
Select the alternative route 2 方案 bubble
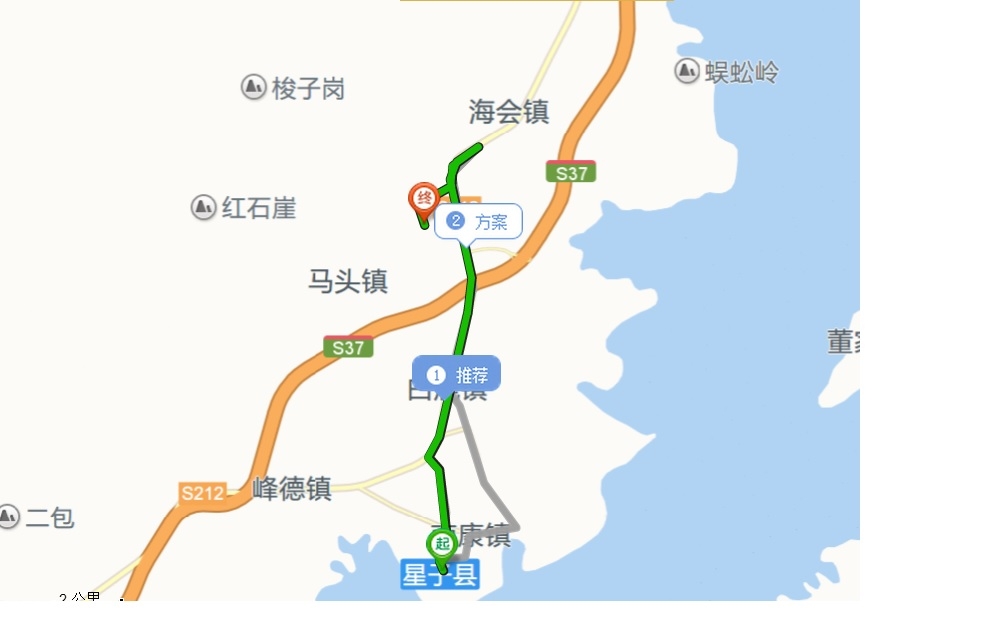478,221
